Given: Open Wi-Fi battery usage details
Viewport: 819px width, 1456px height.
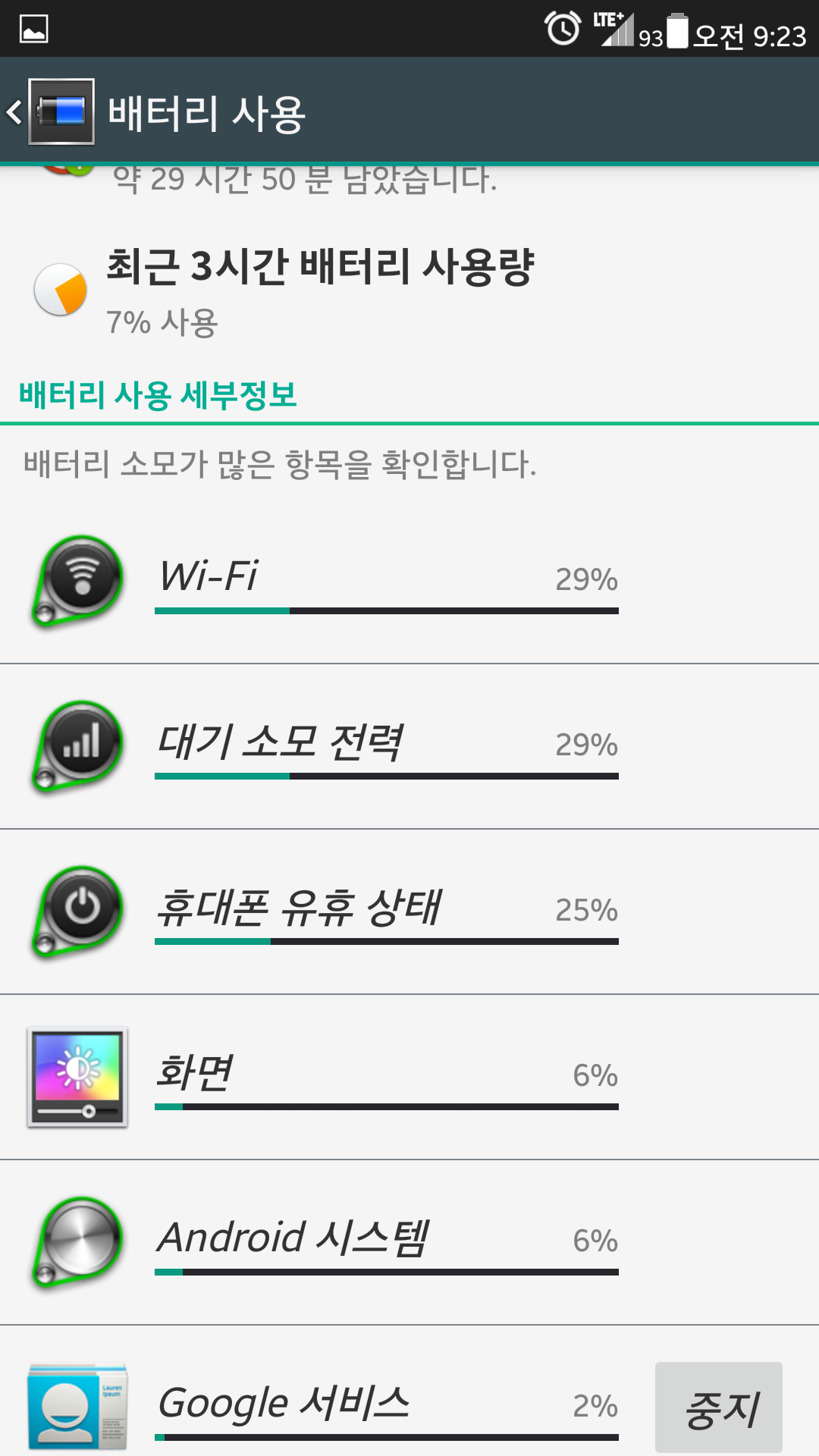Looking at the screenshot, I should (x=387, y=582).
